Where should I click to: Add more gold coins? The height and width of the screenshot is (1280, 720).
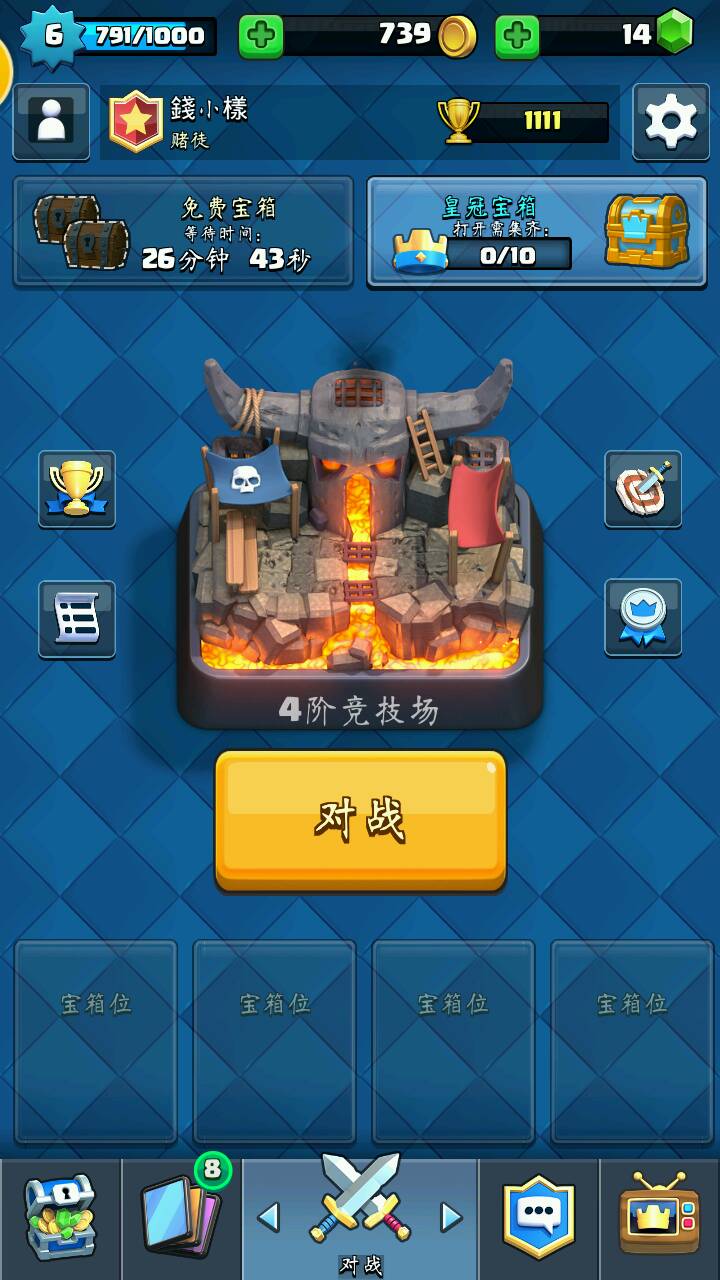(261, 37)
